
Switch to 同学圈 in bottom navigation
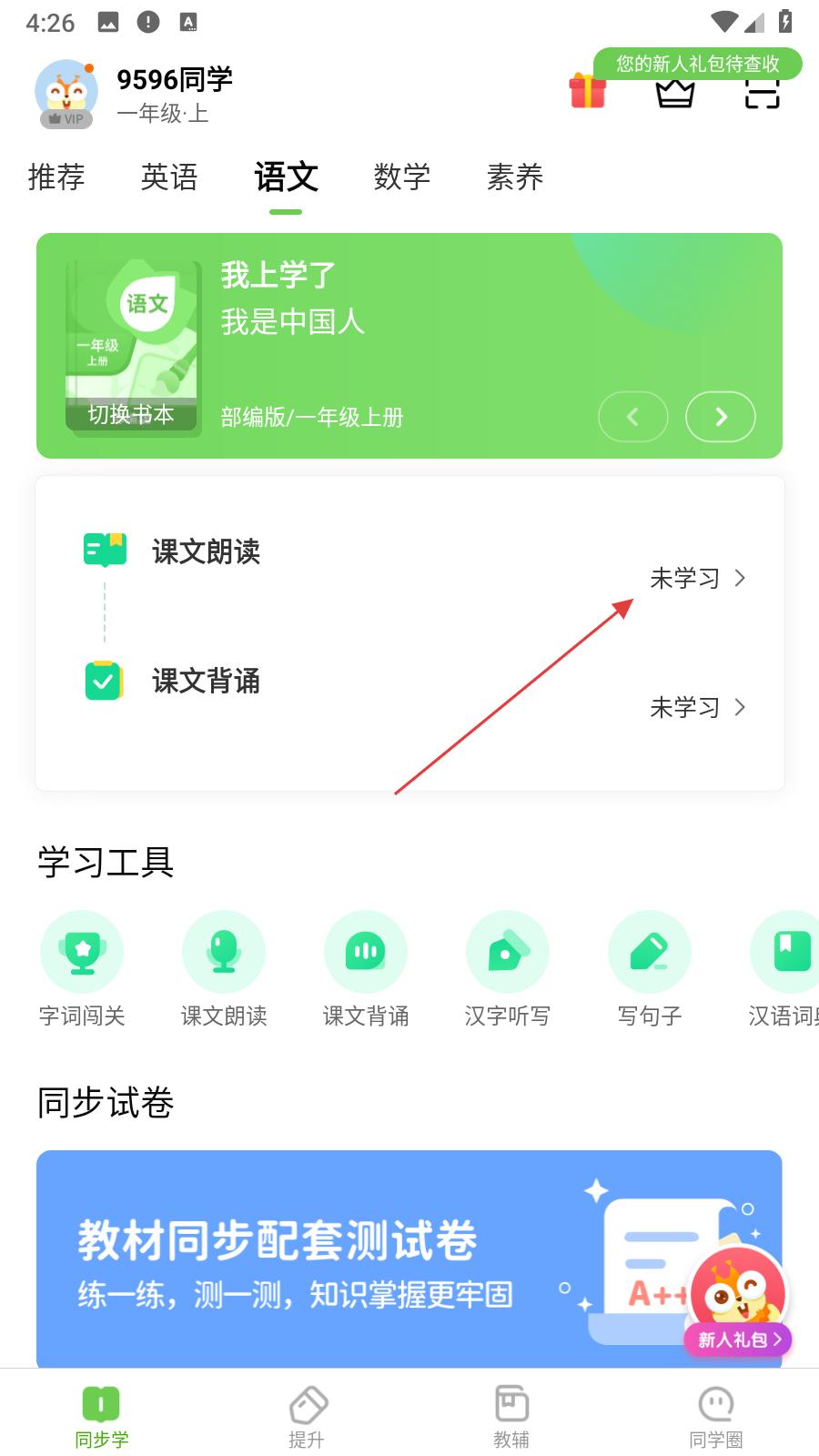tap(716, 1416)
